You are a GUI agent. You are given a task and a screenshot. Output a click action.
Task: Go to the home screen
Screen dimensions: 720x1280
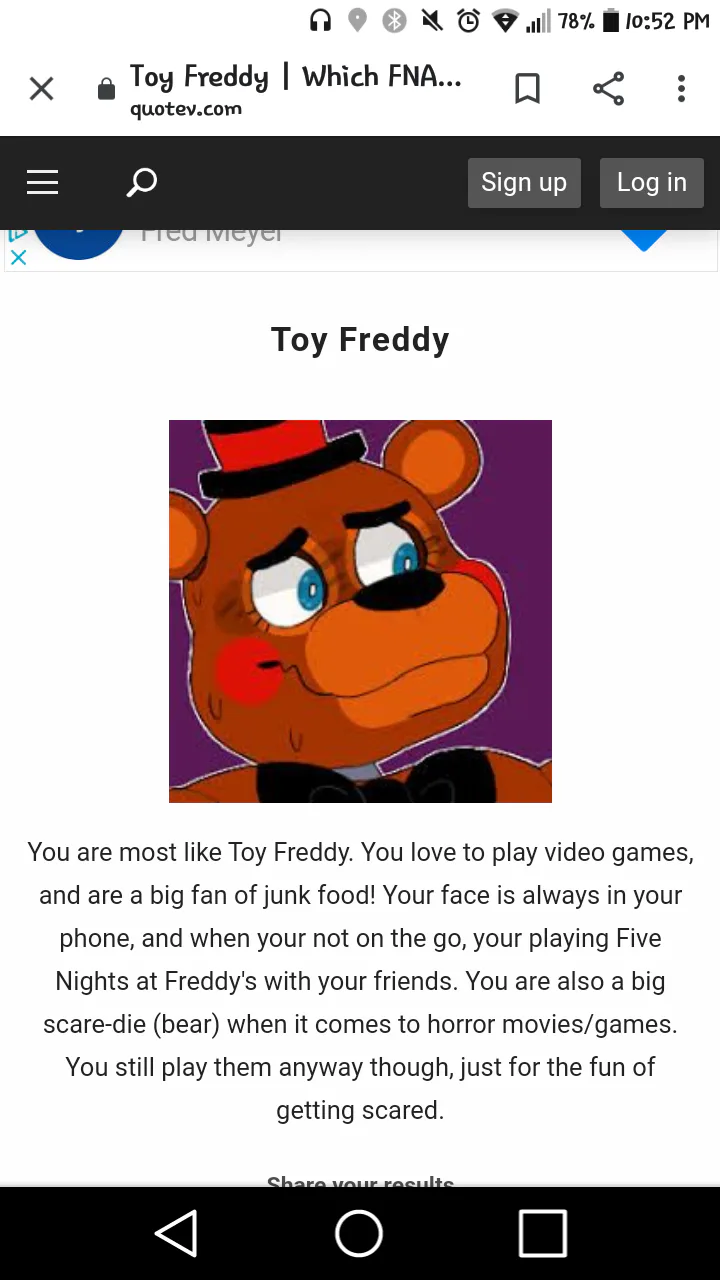pyautogui.click(x=359, y=1233)
